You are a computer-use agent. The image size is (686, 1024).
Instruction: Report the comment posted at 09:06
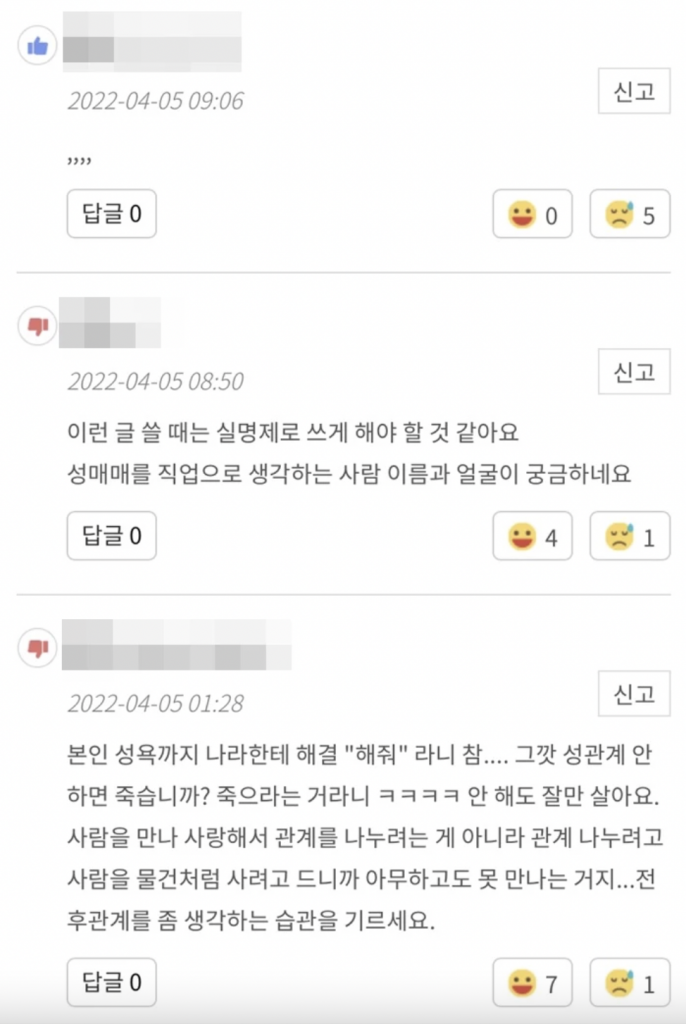click(x=634, y=93)
